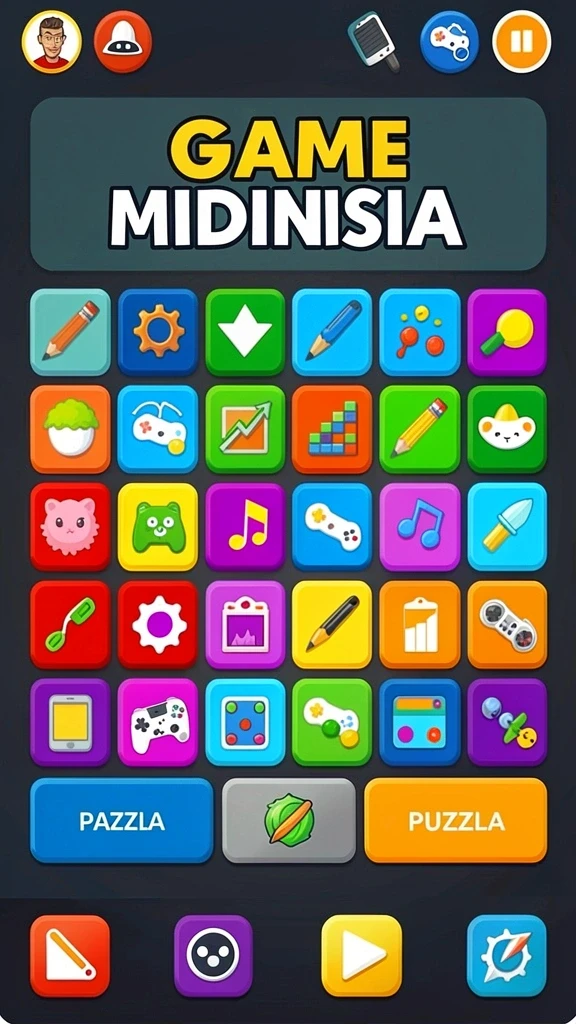
Task: Pause the game with the orange pause button
Action: point(521,41)
